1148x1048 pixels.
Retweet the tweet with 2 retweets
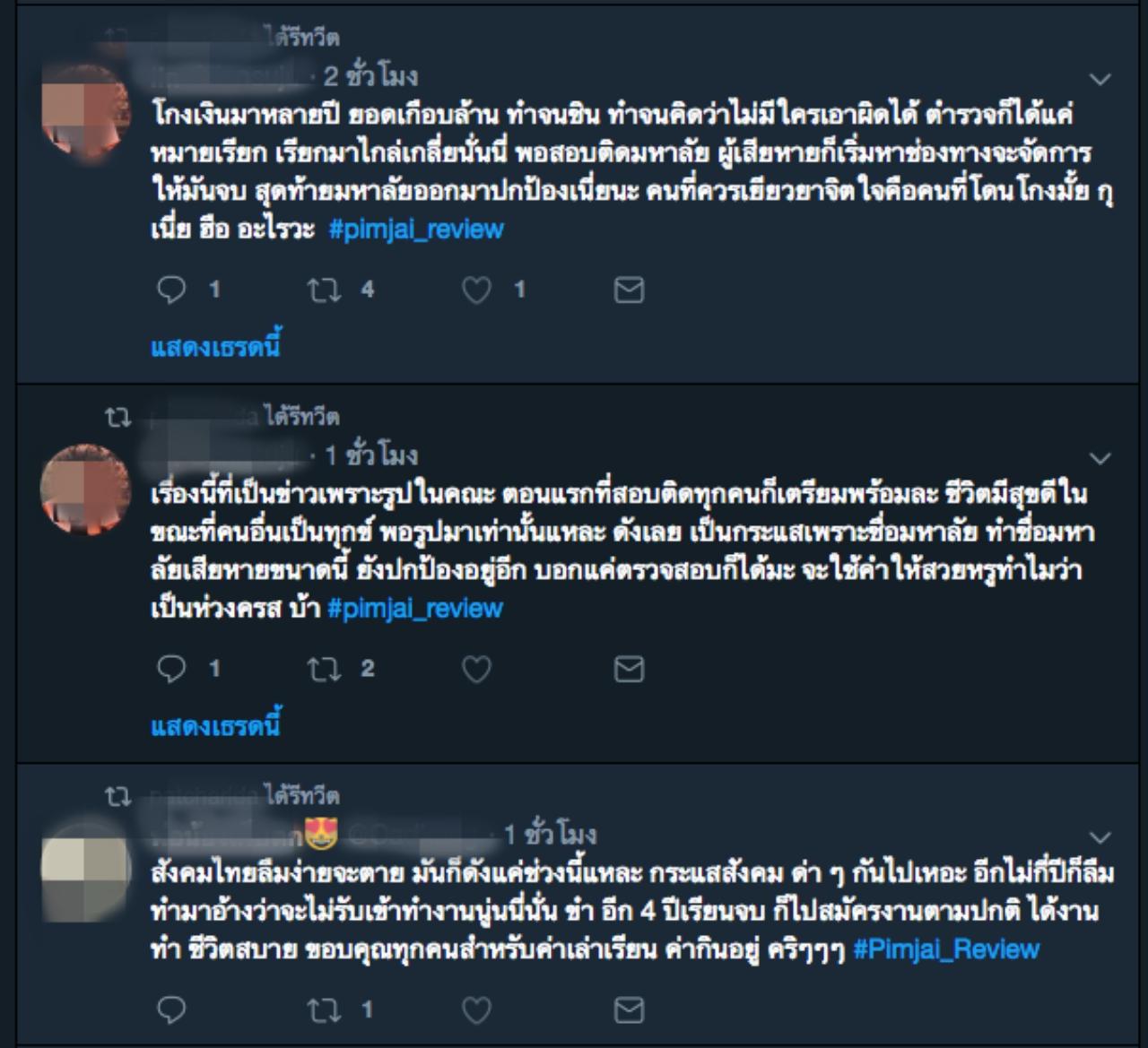[x=323, y=669]
